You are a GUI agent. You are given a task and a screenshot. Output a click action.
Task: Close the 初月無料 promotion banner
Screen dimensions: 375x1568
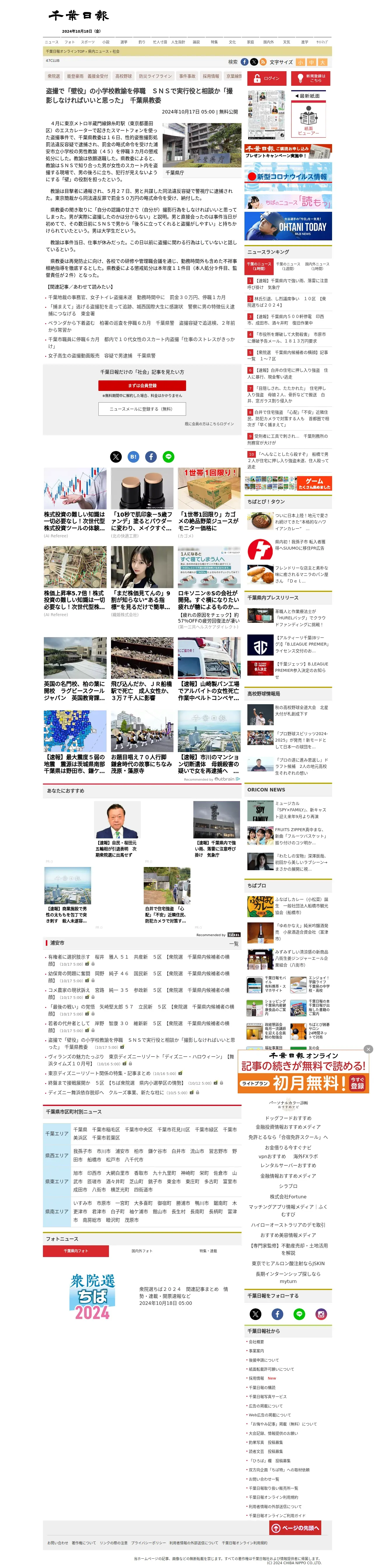[x=368, y=1049]
